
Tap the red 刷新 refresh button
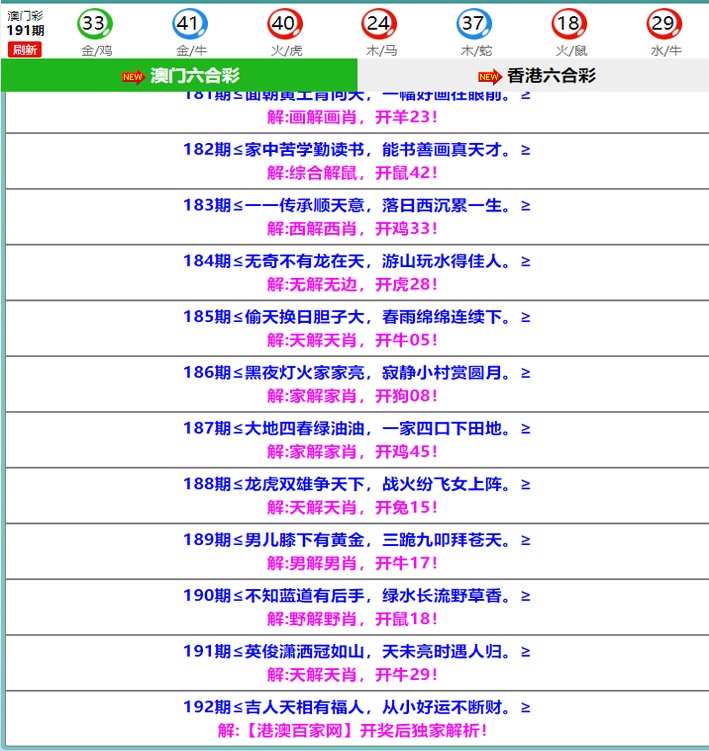(x=24, y=50)
